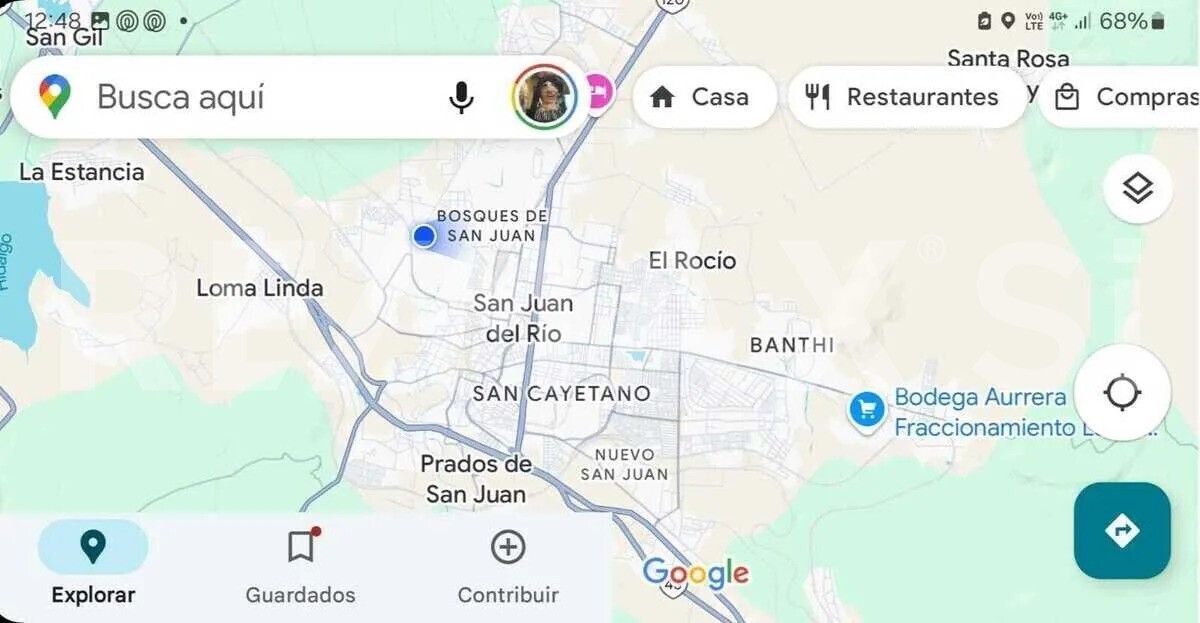
Task: Center map on my location
Action: 1122,392
